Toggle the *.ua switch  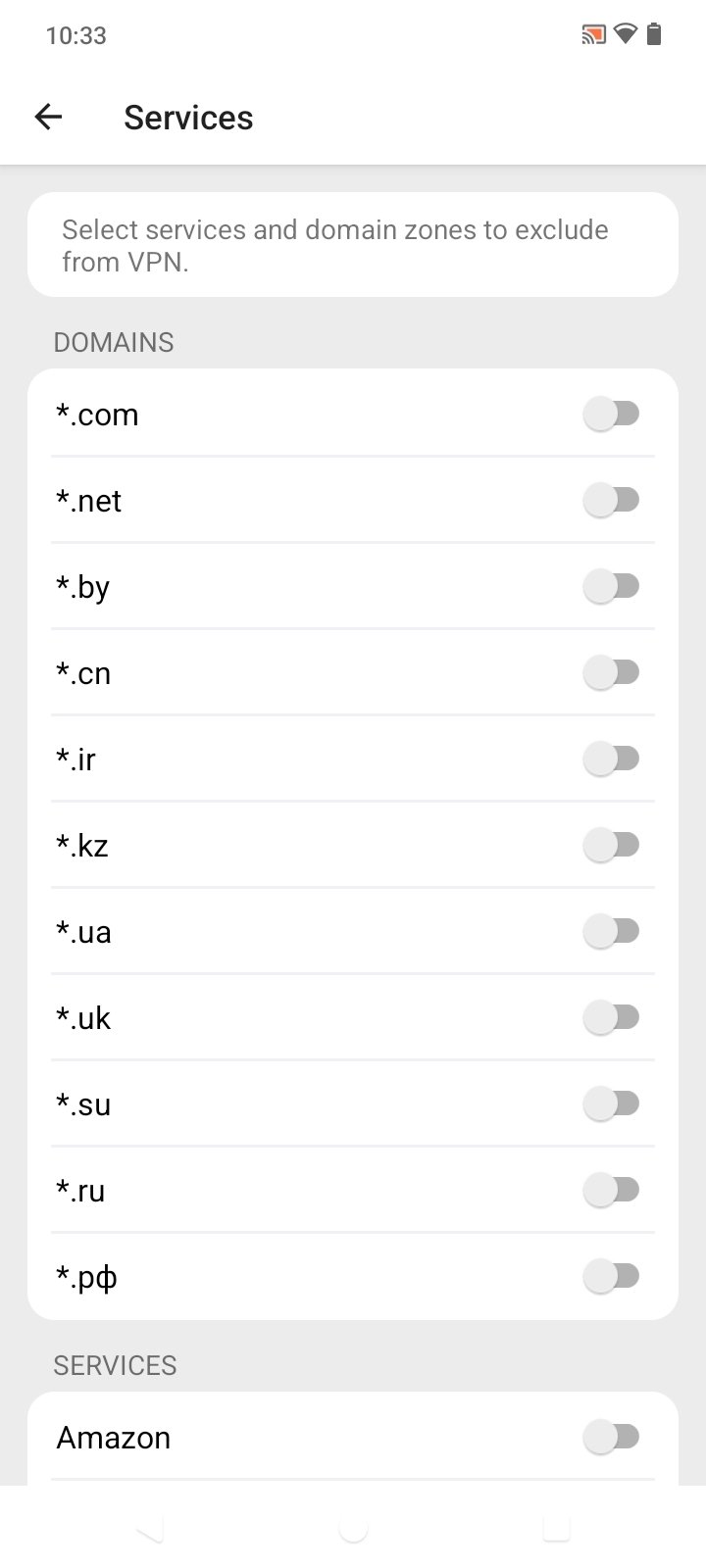click(612, 931)
